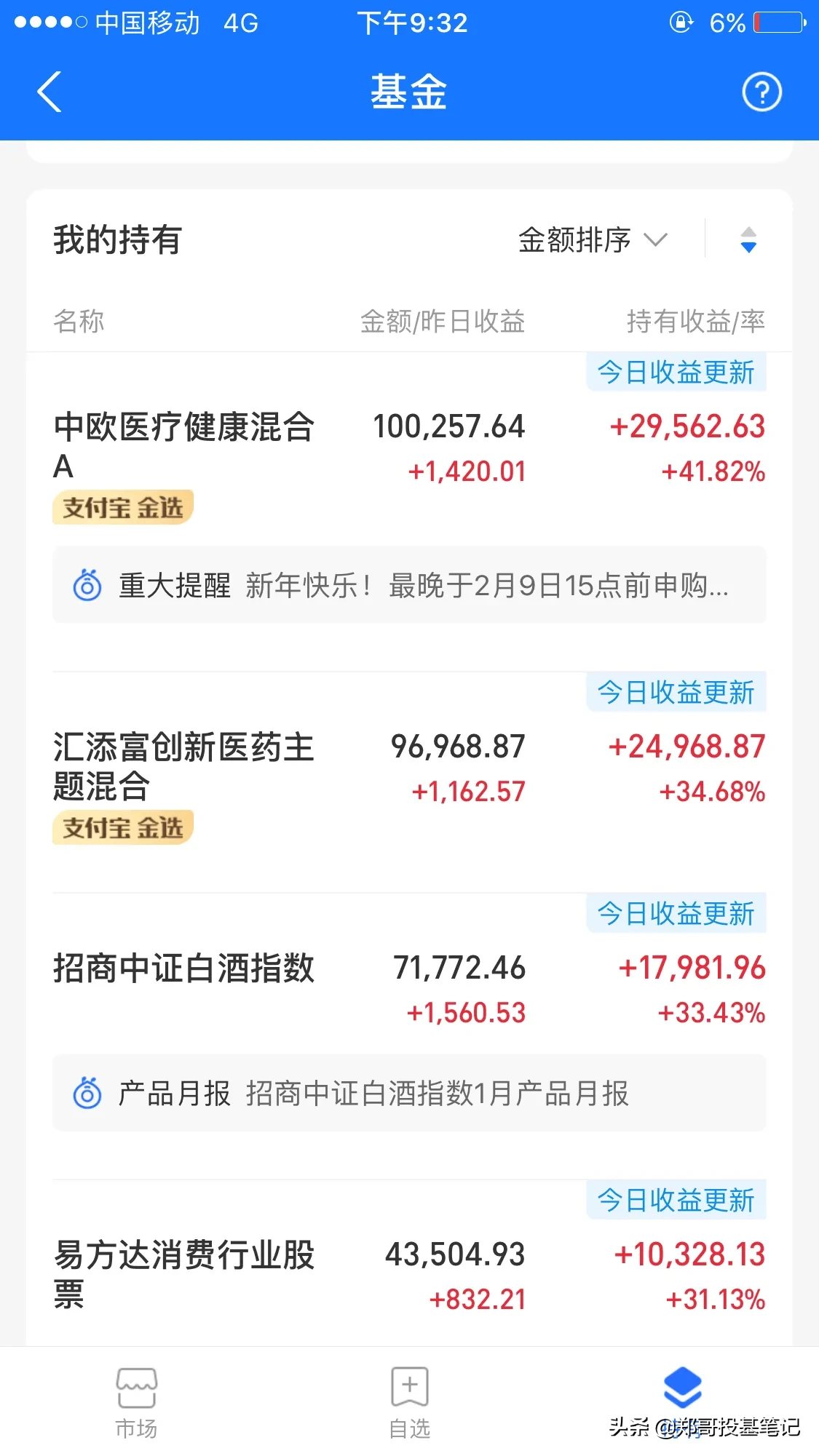
Task: Open 中欧医疗健康混合A fund details
Action: 183,444
